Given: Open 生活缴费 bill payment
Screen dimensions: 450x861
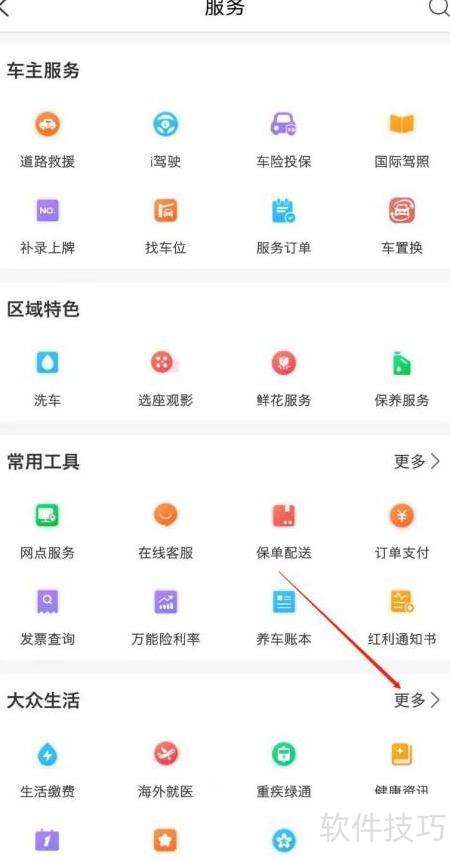Looking at the screenshot, I should click(x=47, y=769).
